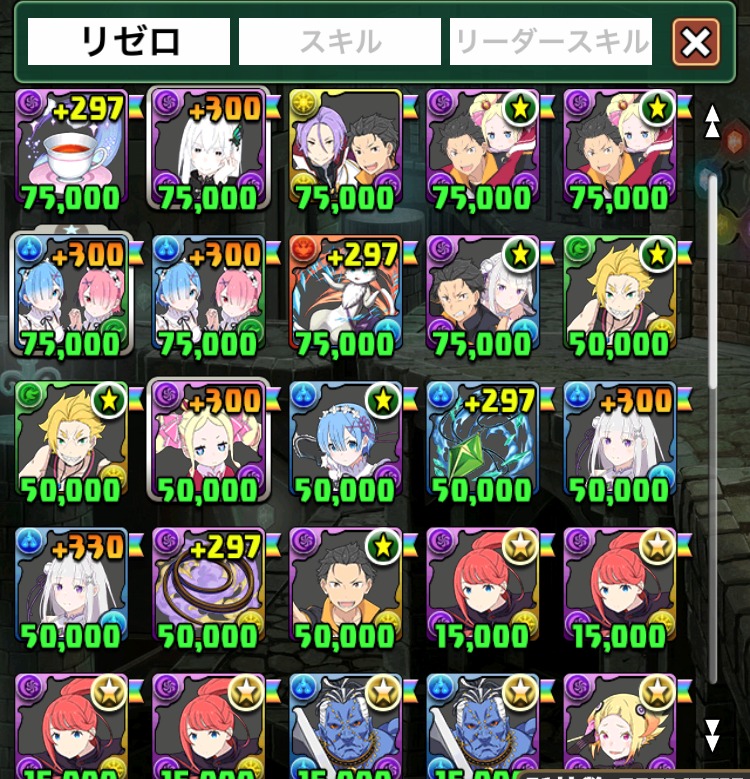Open the purple ring item with +297
Screen dimensions: 750x779
(x=209, y=586)
